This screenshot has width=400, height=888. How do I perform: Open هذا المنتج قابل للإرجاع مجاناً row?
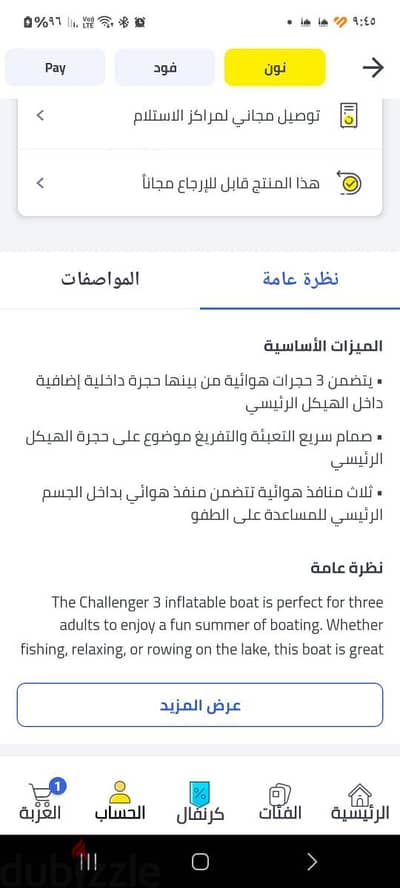(x=200, y=182)
